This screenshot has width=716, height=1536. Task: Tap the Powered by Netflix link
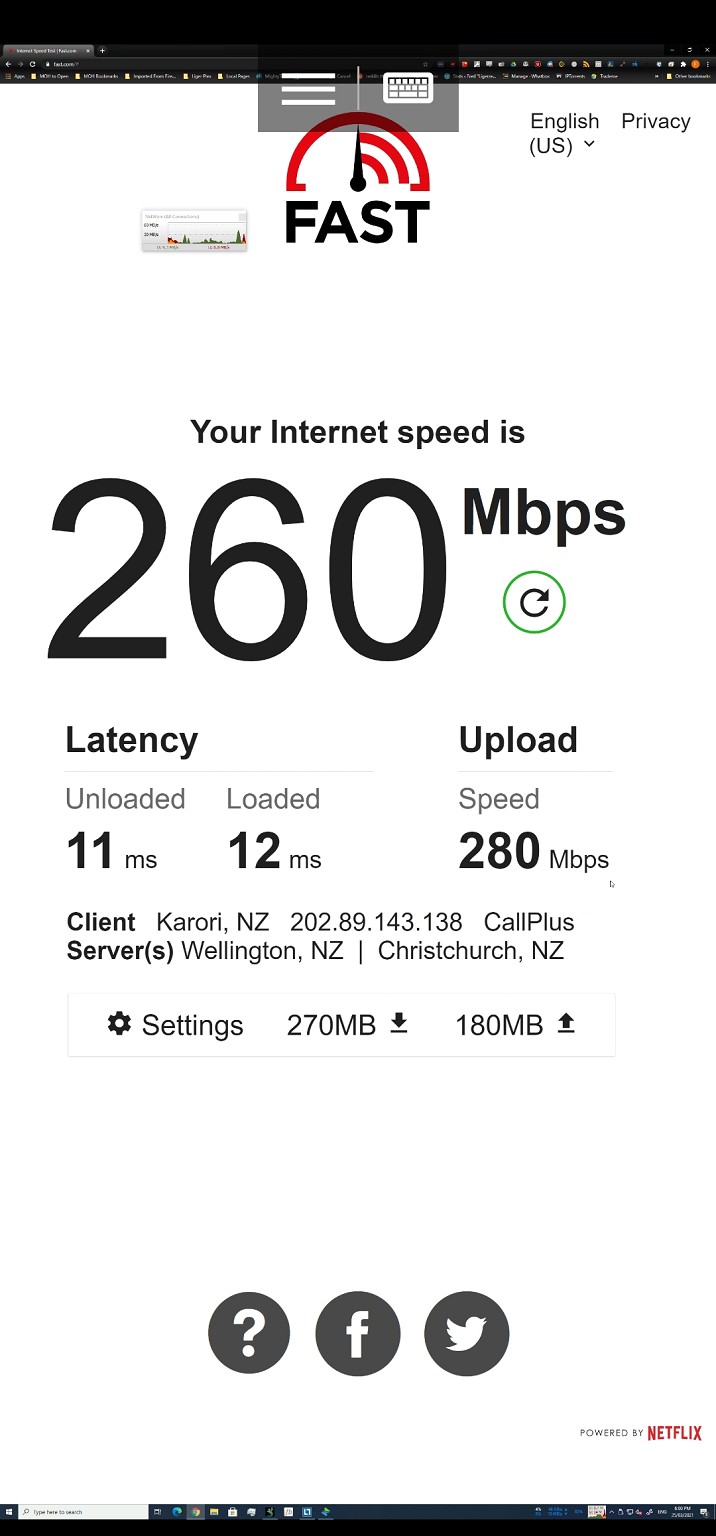[x=641, y=1433]
